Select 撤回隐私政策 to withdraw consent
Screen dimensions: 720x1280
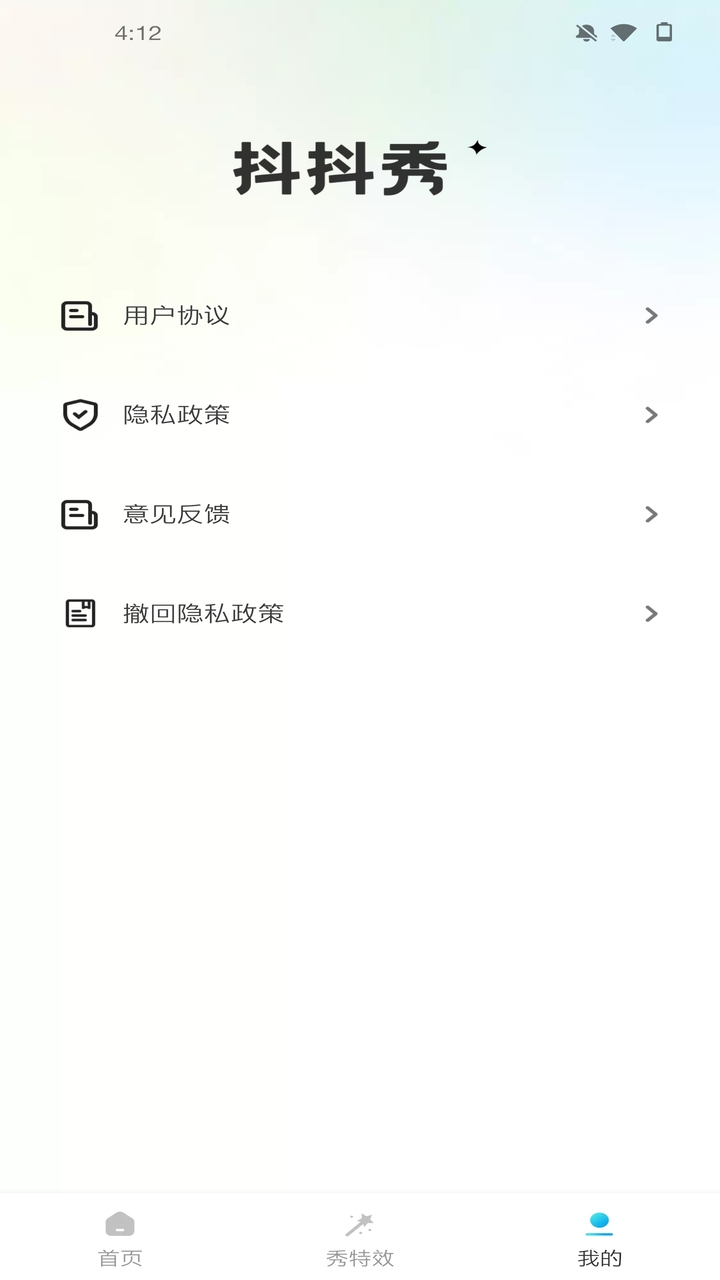(201, 613)
